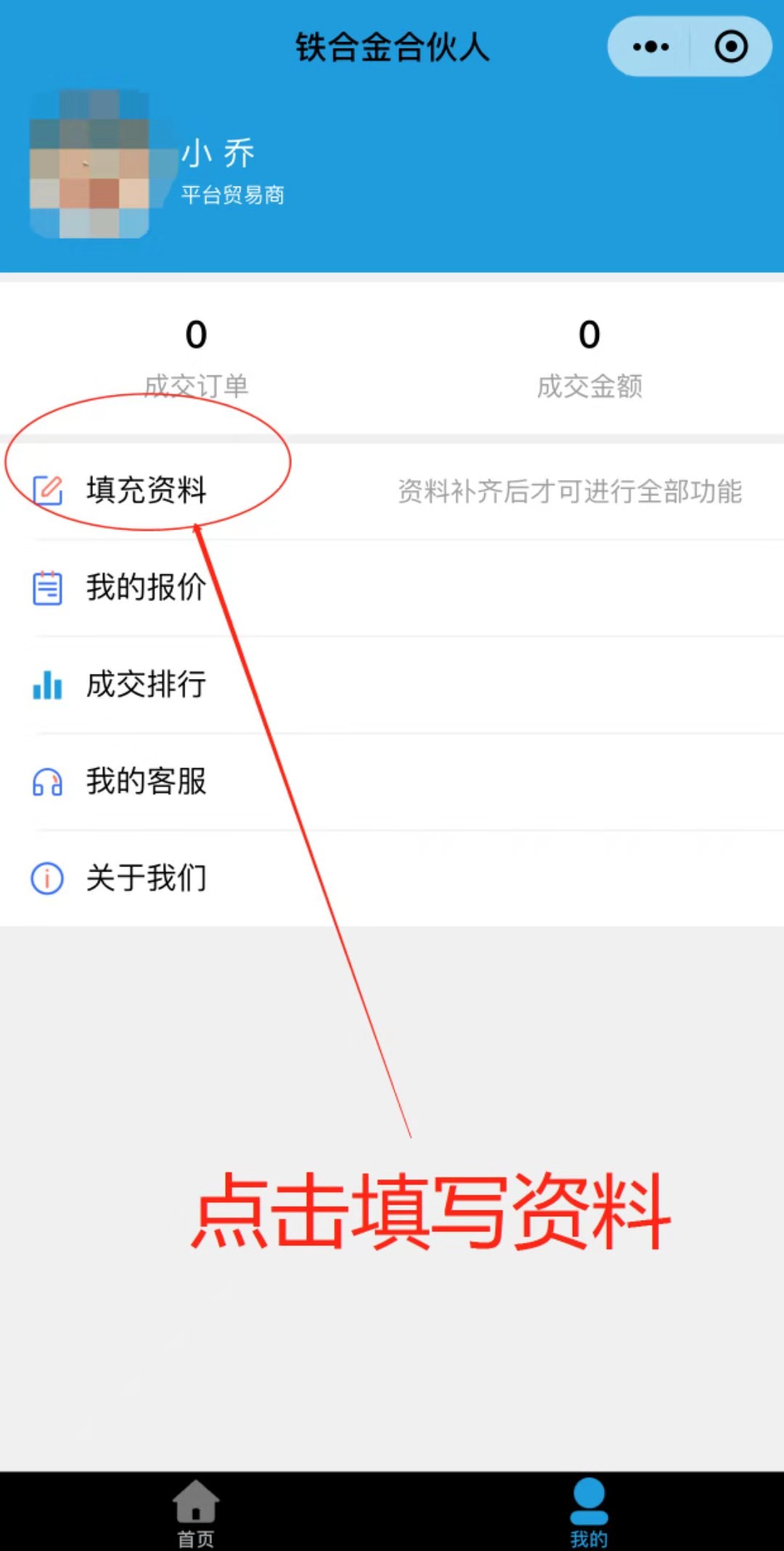Viewport: 784px width, 1551px height.
Task: Open 关于我们
Action: 392,879
